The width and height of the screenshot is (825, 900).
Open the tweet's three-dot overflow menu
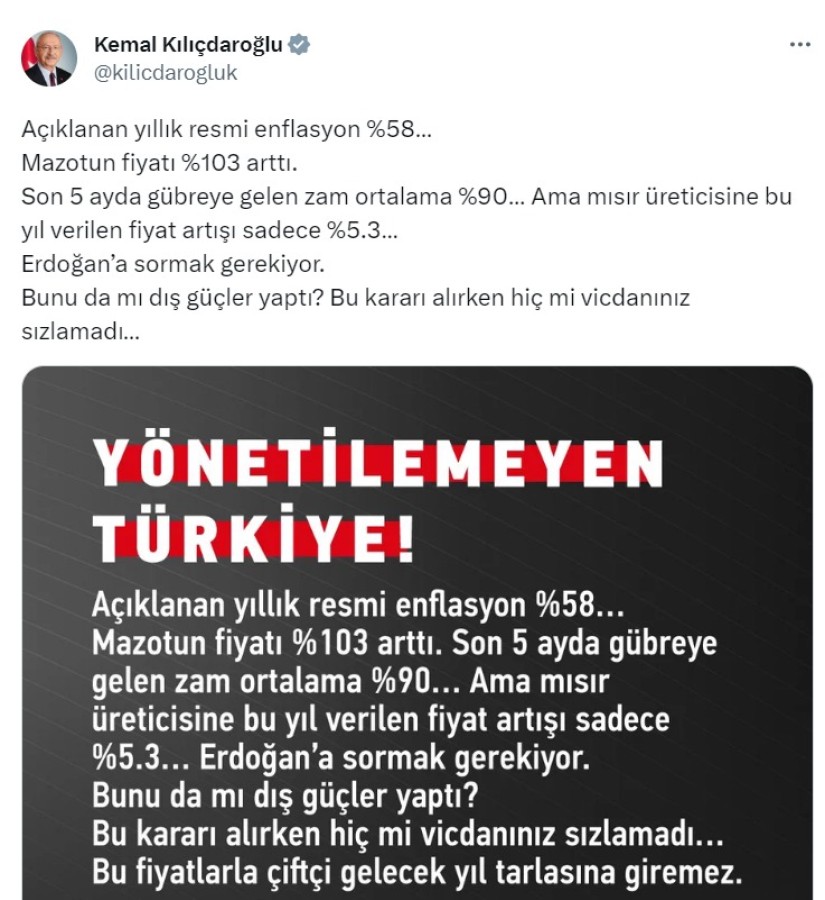pos(799,46)
